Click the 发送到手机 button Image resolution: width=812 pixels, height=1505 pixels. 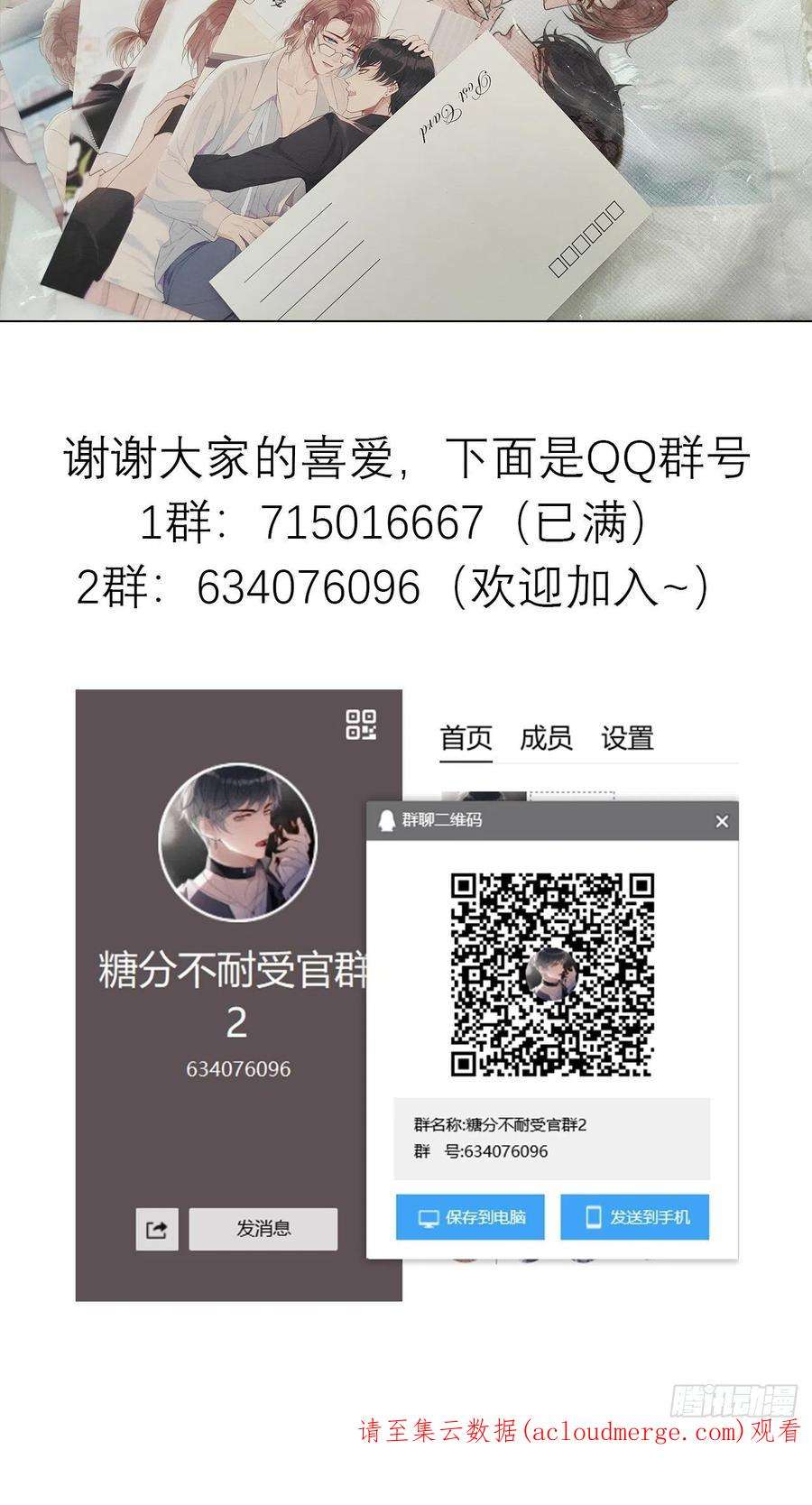[x=634, y=1216]
